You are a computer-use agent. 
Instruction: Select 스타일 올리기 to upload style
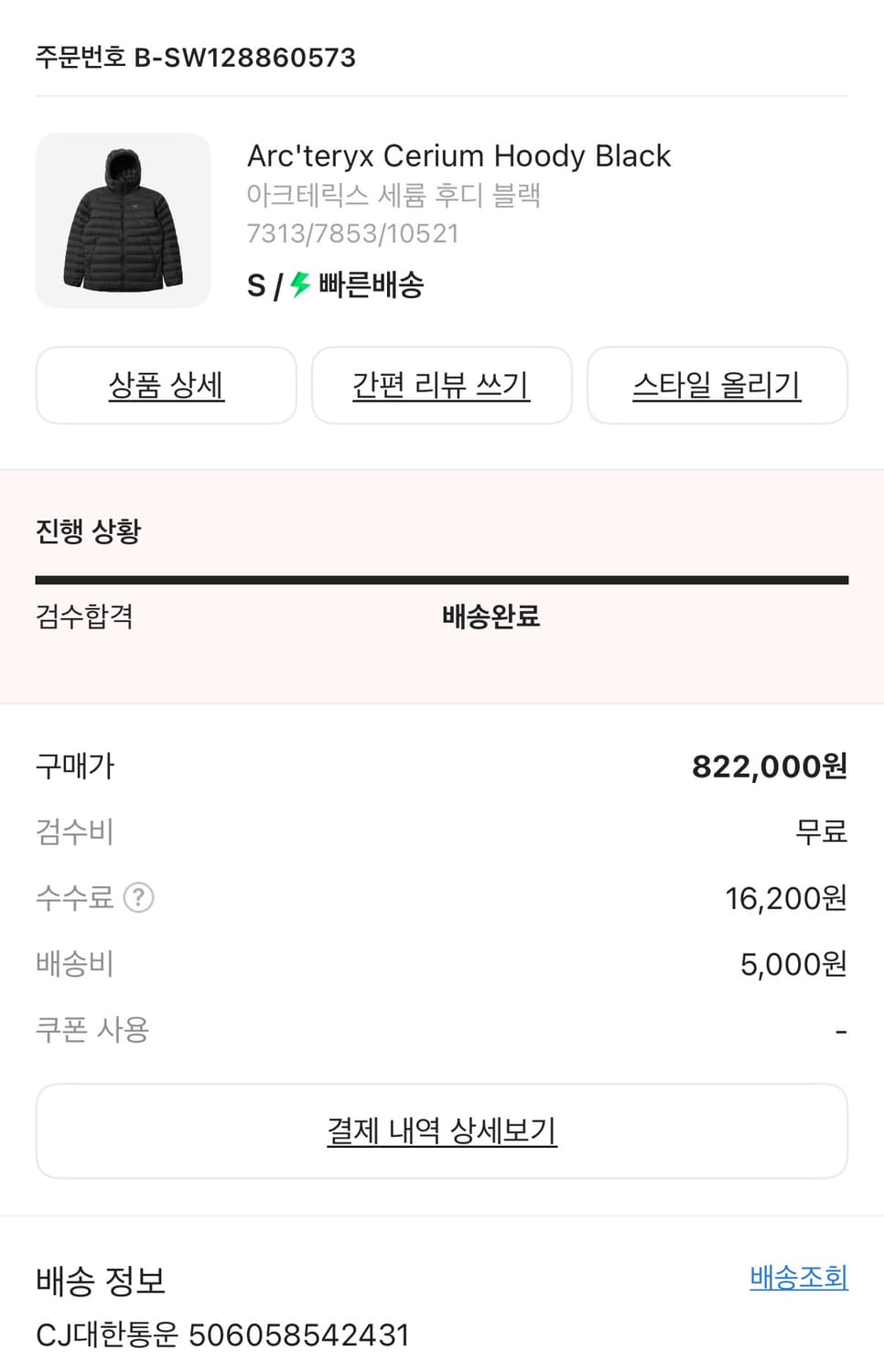pos(717,385)
